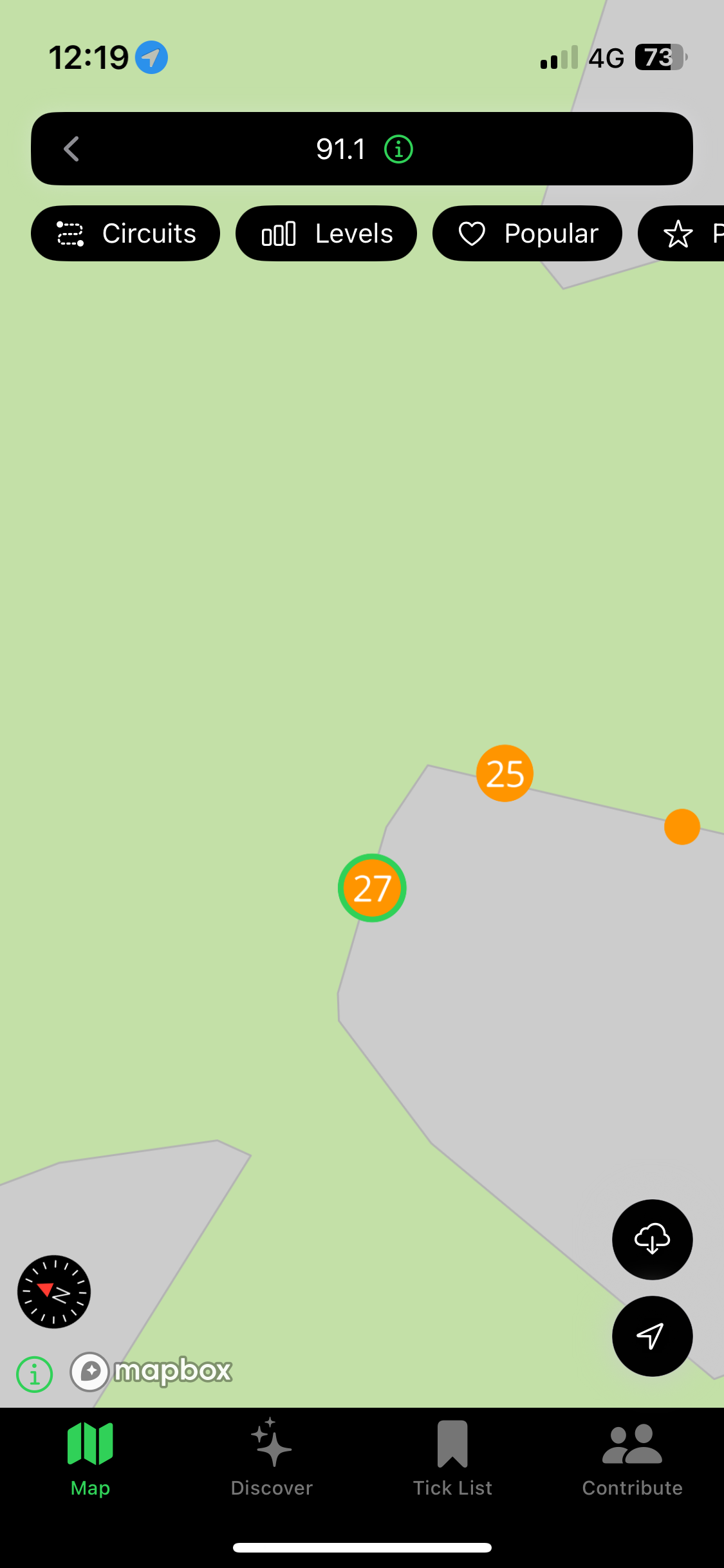Download the area for offline use

pos(652,1239)
